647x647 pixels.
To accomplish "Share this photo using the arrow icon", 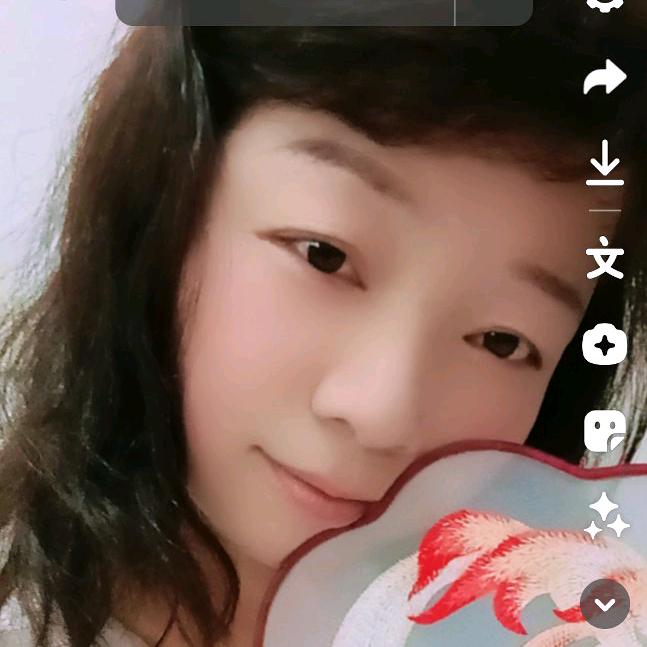I will pyautogui.click(x=604, y=78).
